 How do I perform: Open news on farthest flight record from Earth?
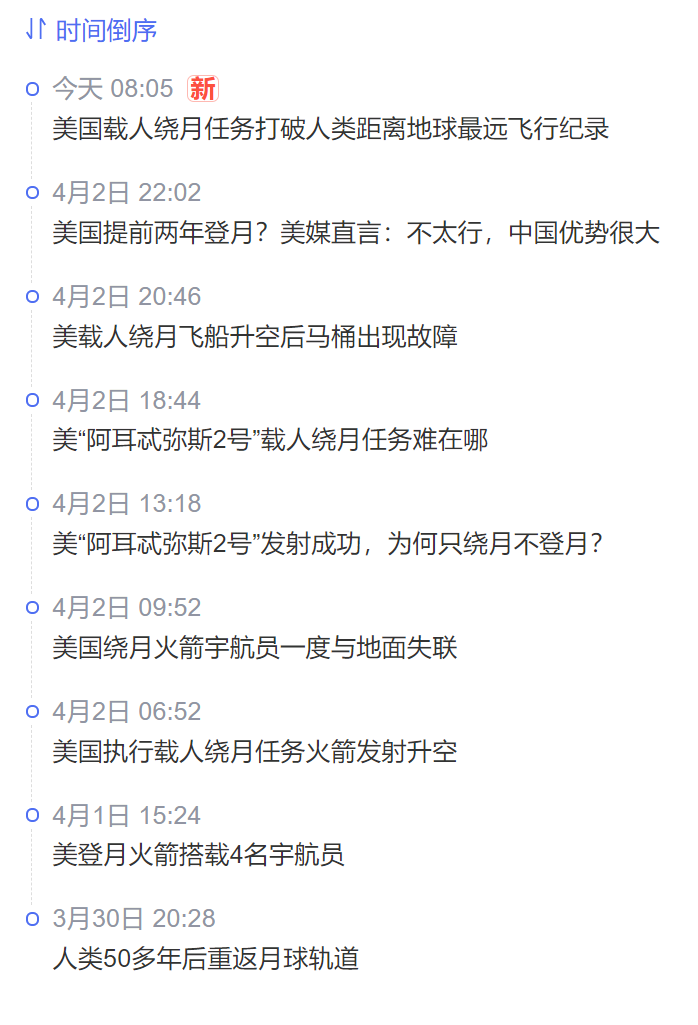coord(330,129)
